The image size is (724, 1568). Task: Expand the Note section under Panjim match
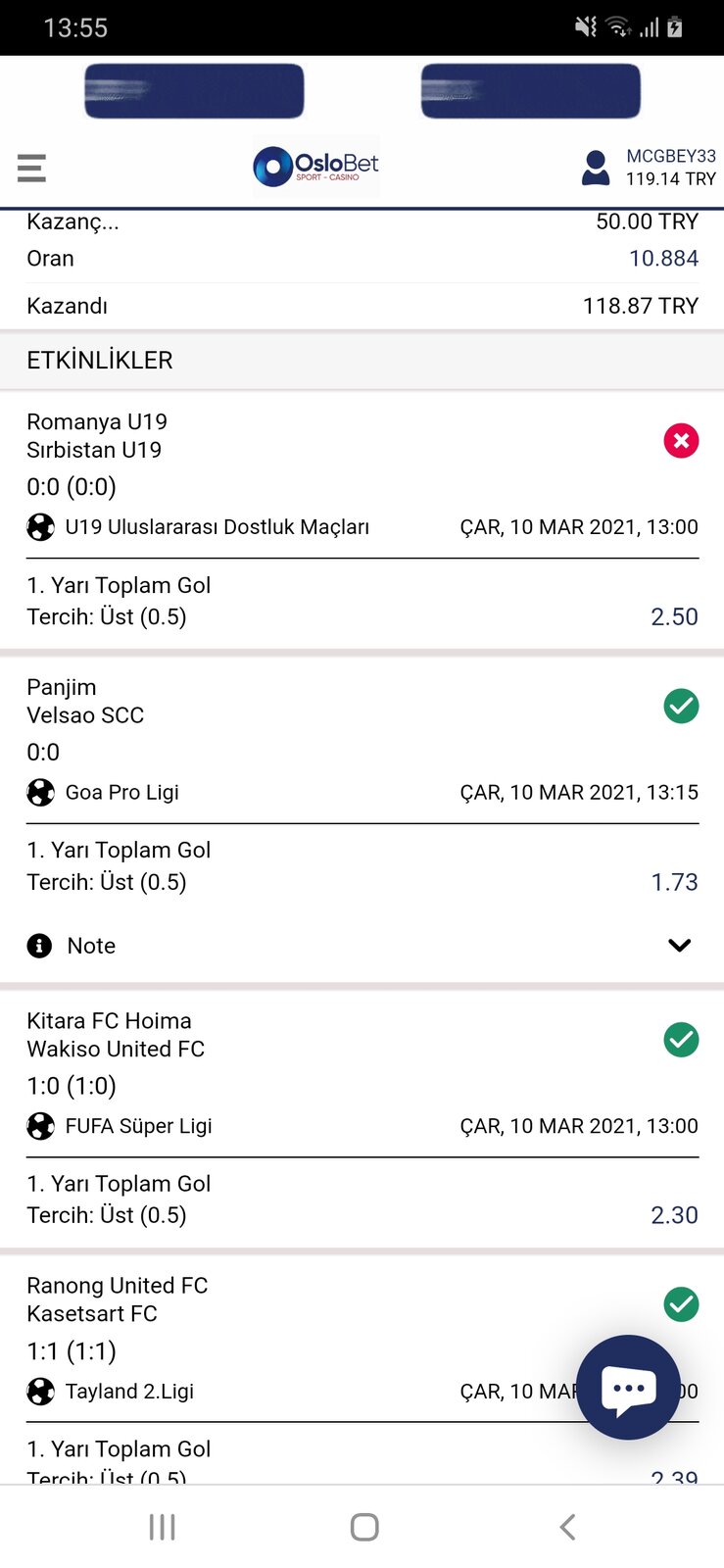[x=362, y=946]
